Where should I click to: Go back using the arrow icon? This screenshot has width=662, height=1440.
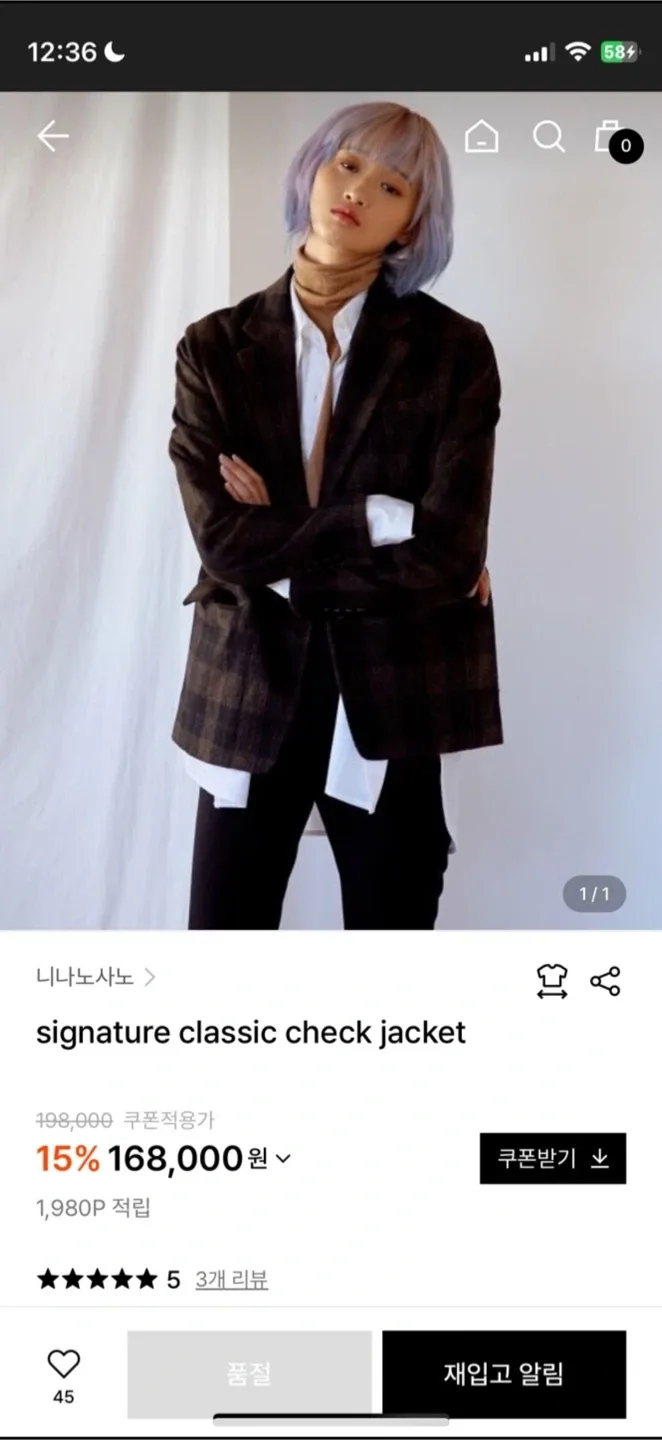[x=52, y=137]
